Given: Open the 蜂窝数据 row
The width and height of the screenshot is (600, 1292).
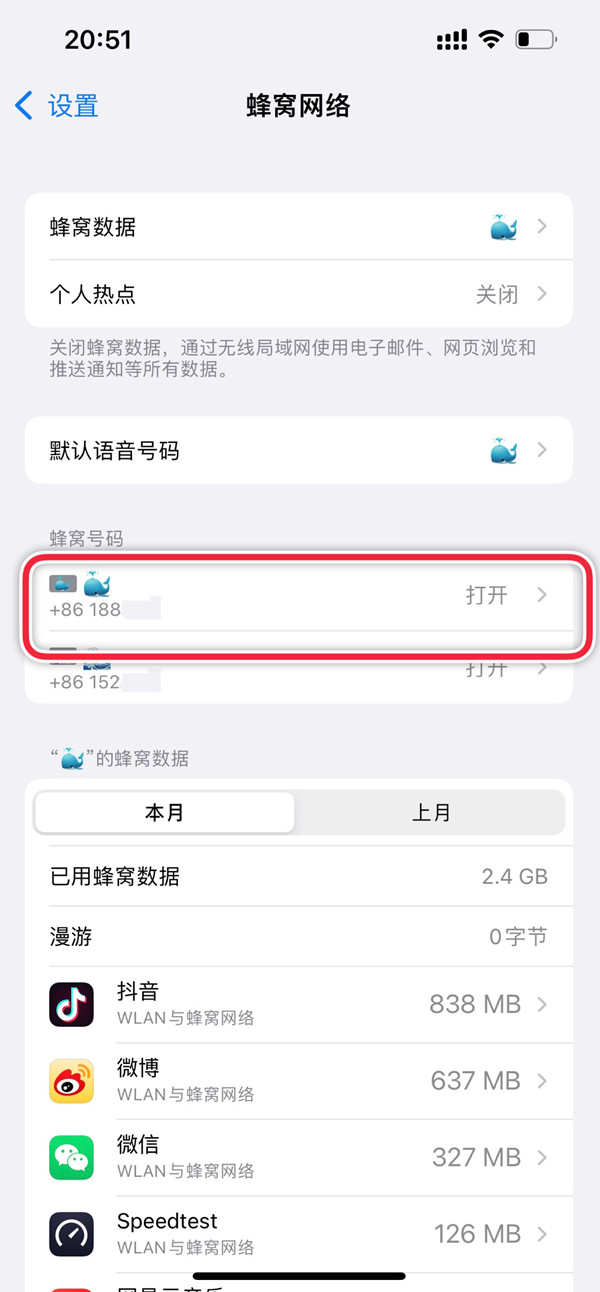Looking at the screenshot, I should (298, 227).
